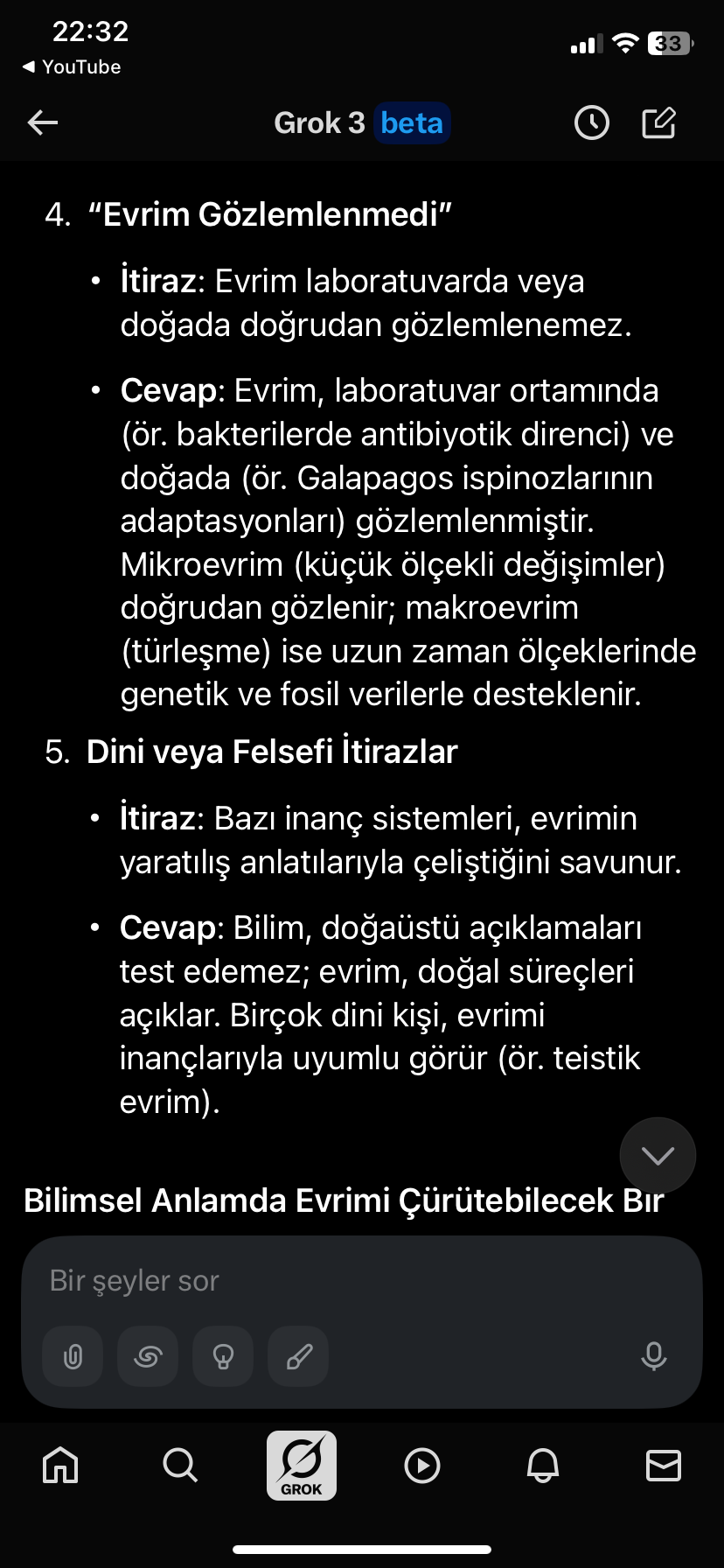Attach a file with paperclip icon

73,1356
